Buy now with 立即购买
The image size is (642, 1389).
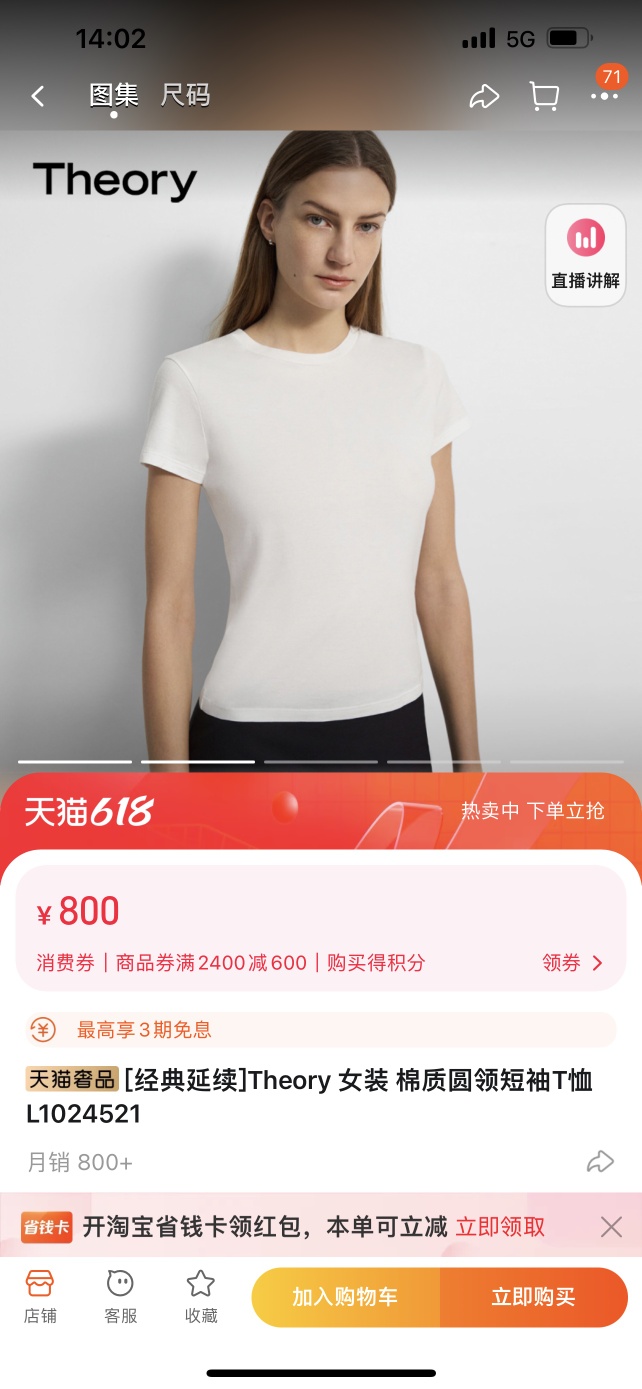[533, 1297]
